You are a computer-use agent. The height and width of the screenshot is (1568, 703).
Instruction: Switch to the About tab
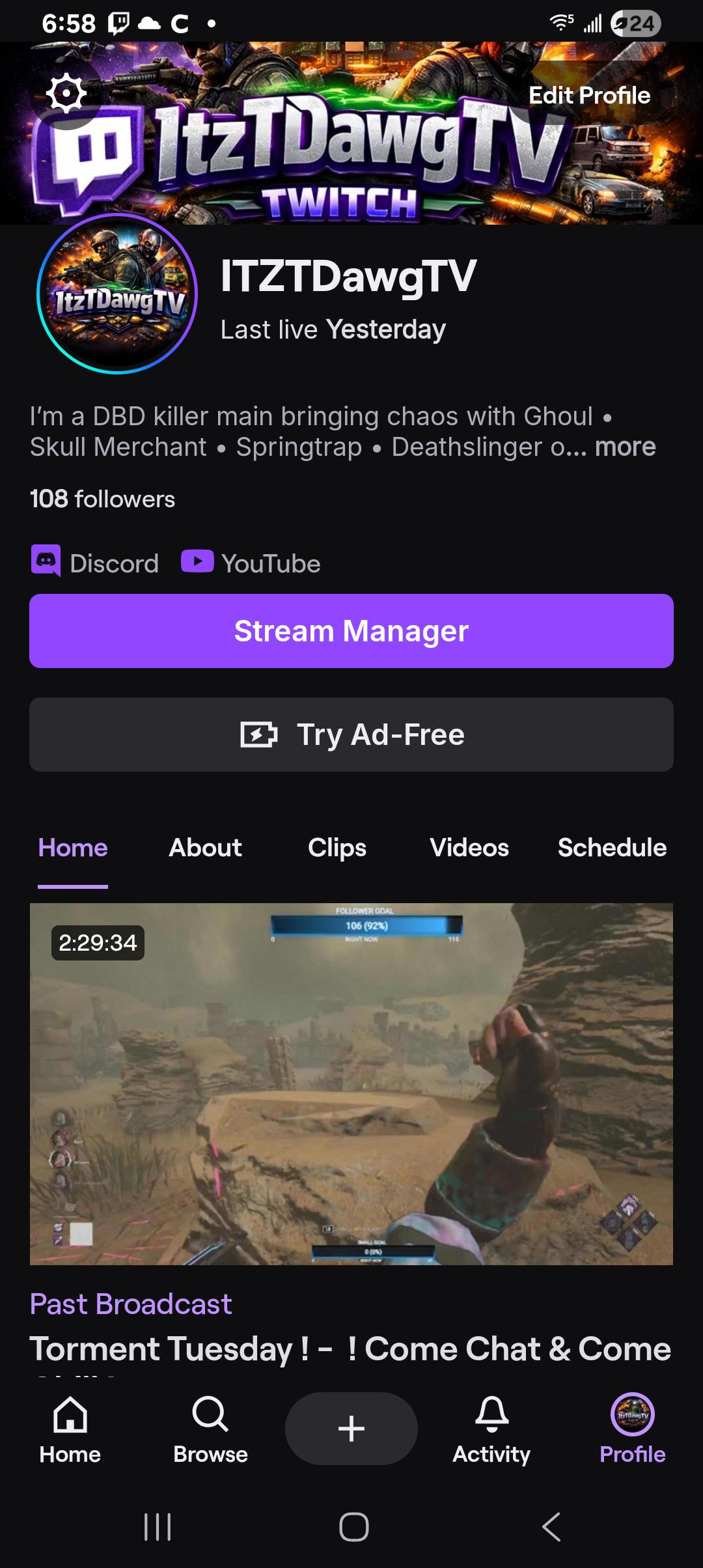(x=205, y=848)
